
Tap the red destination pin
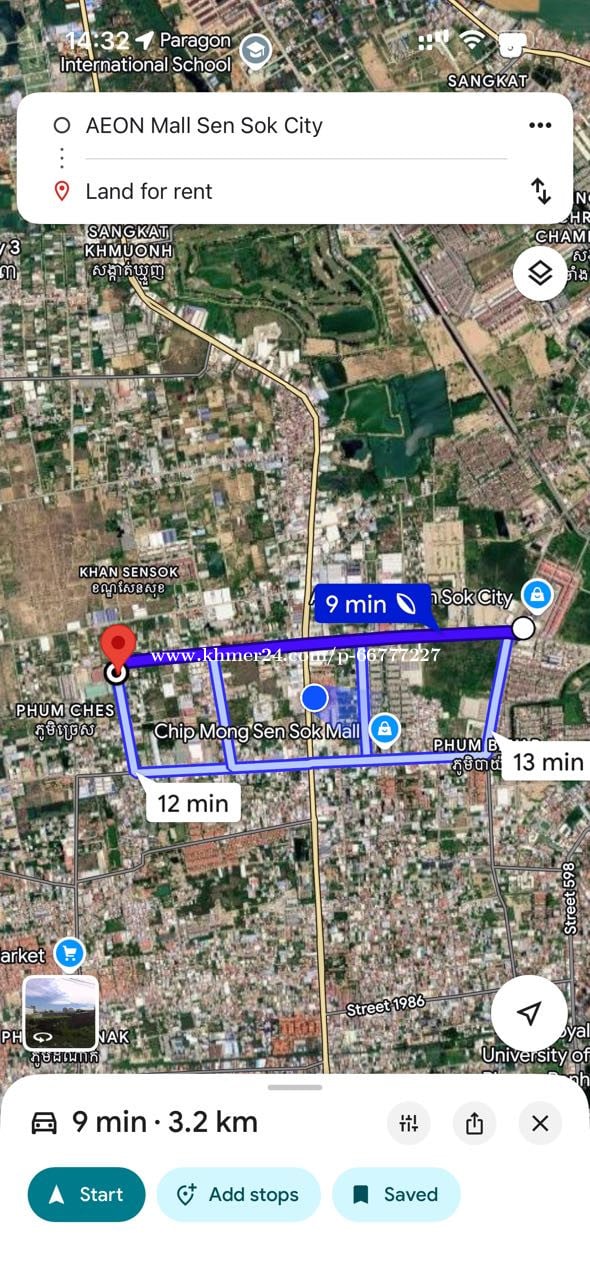tap(118, 649)
